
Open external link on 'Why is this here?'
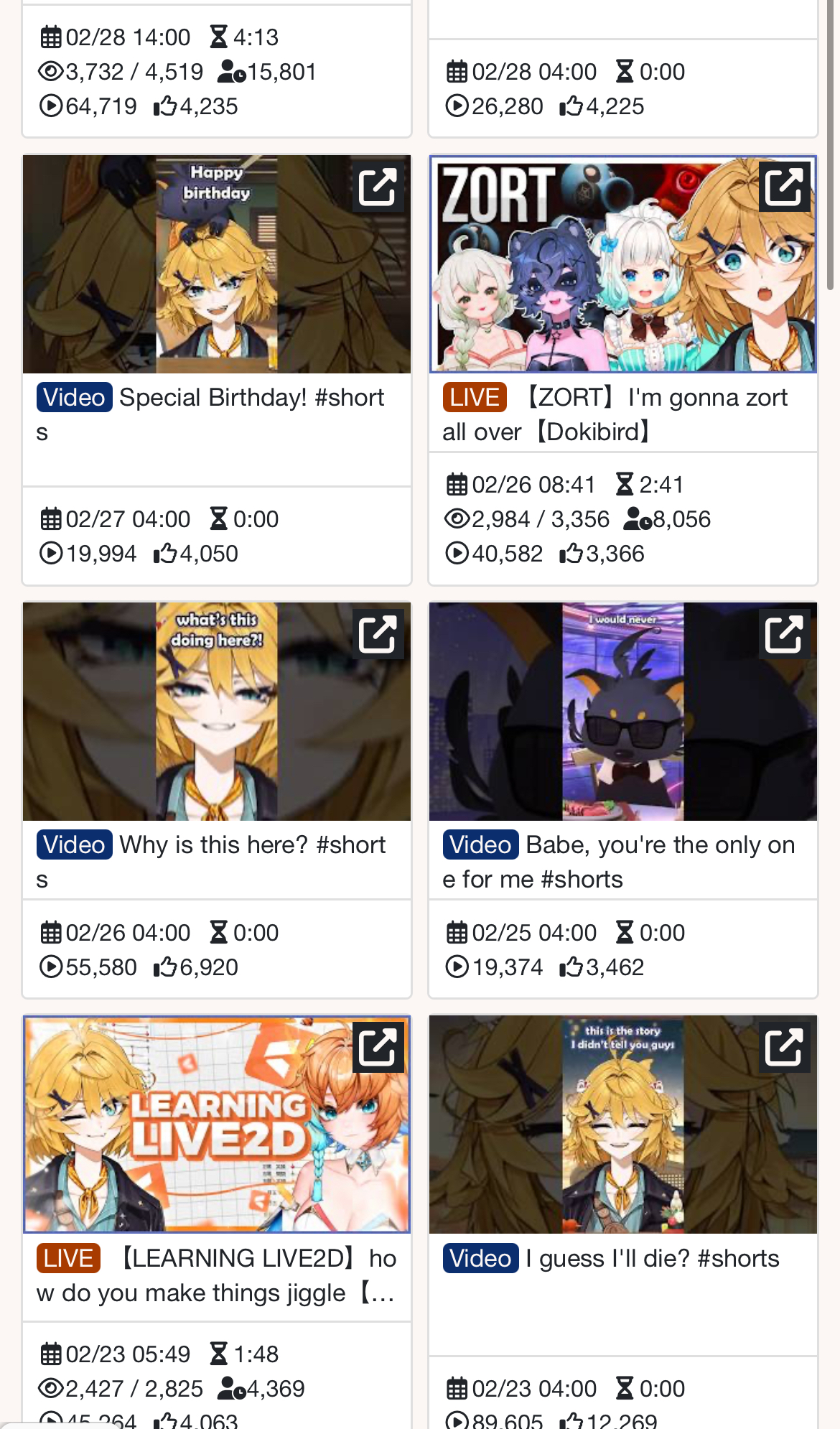[378, 634]
